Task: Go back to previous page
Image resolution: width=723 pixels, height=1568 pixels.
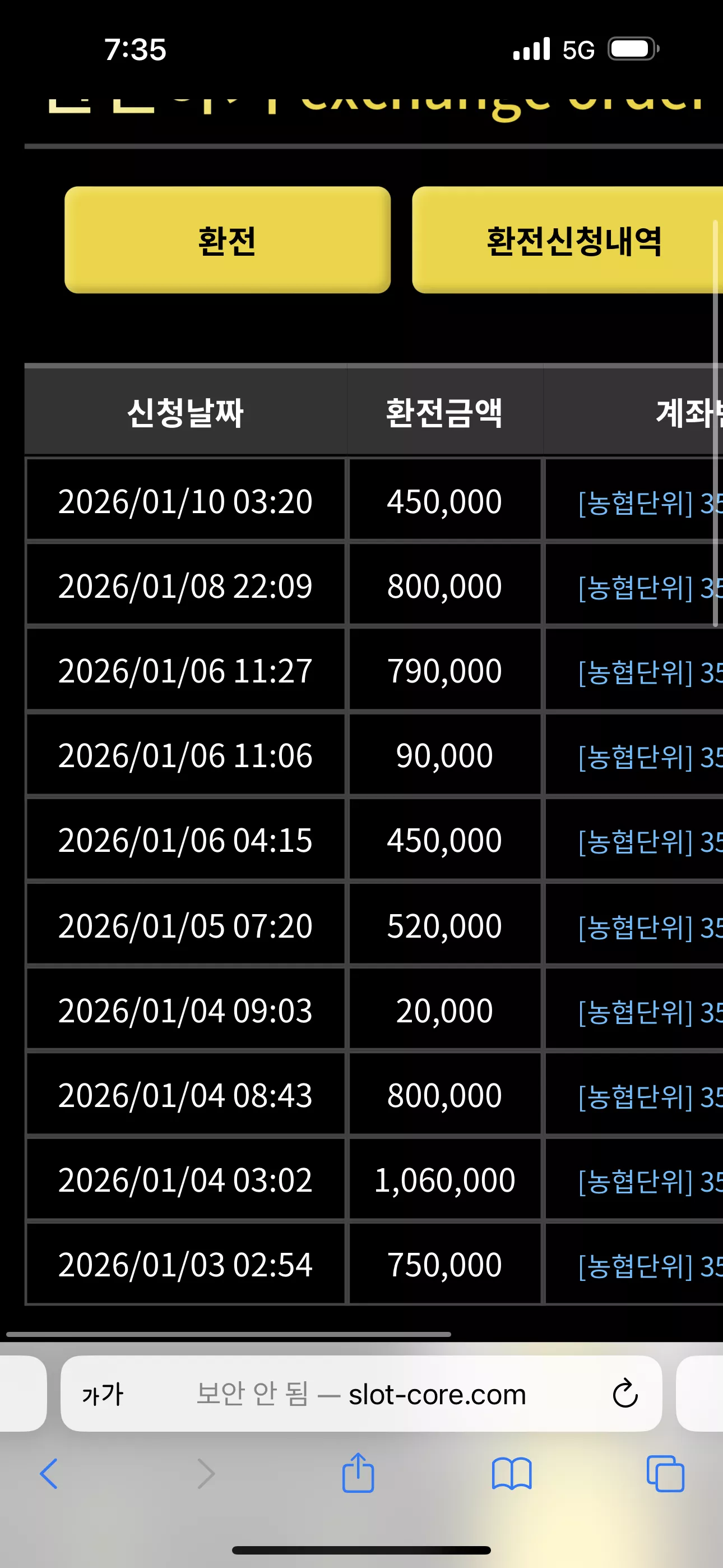Action: point(49,1474)
